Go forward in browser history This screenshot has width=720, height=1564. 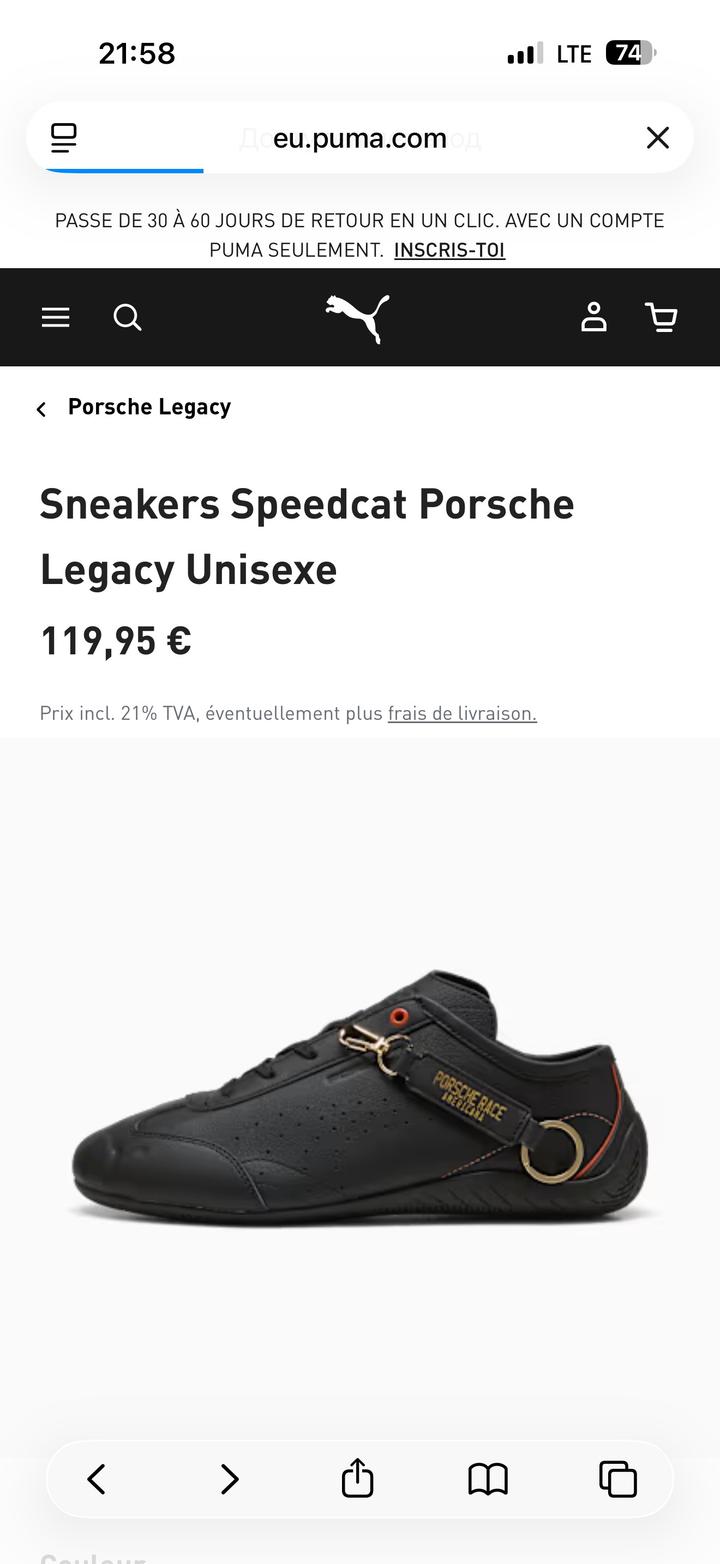(x=229, y=1479)
